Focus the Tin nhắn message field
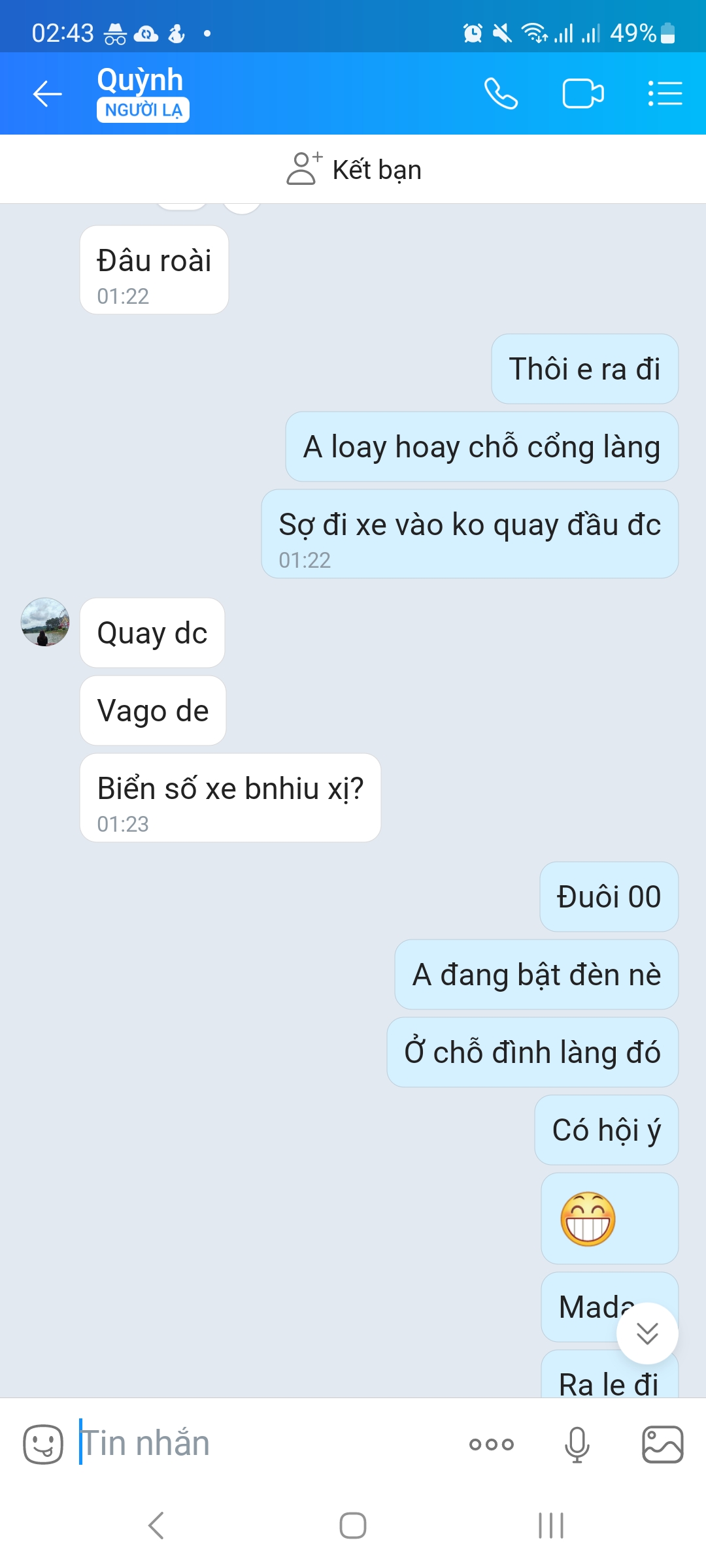Screen dimensions: 706x1568 point(261,1444)
